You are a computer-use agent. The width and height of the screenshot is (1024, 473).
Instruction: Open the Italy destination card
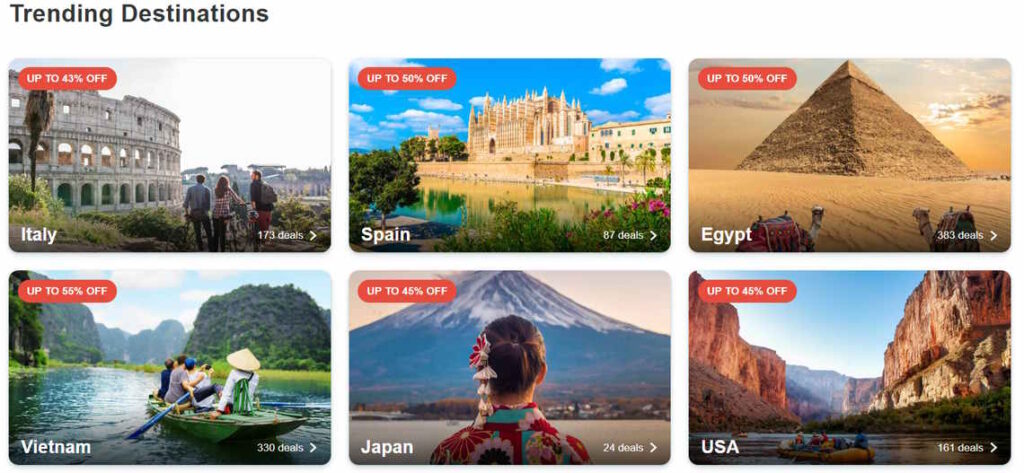point(169,155)
